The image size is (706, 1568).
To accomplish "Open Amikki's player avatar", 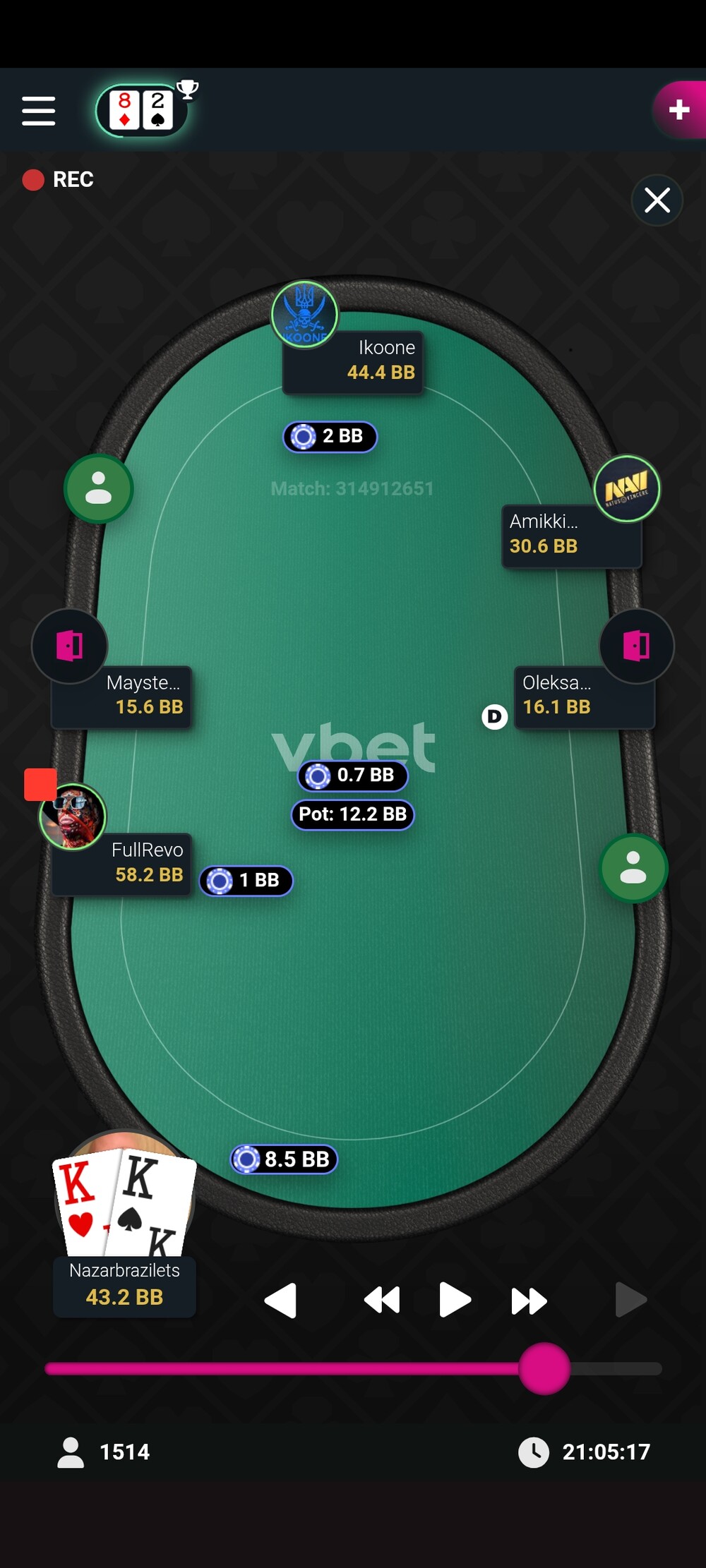I will [x=626, y=488].
